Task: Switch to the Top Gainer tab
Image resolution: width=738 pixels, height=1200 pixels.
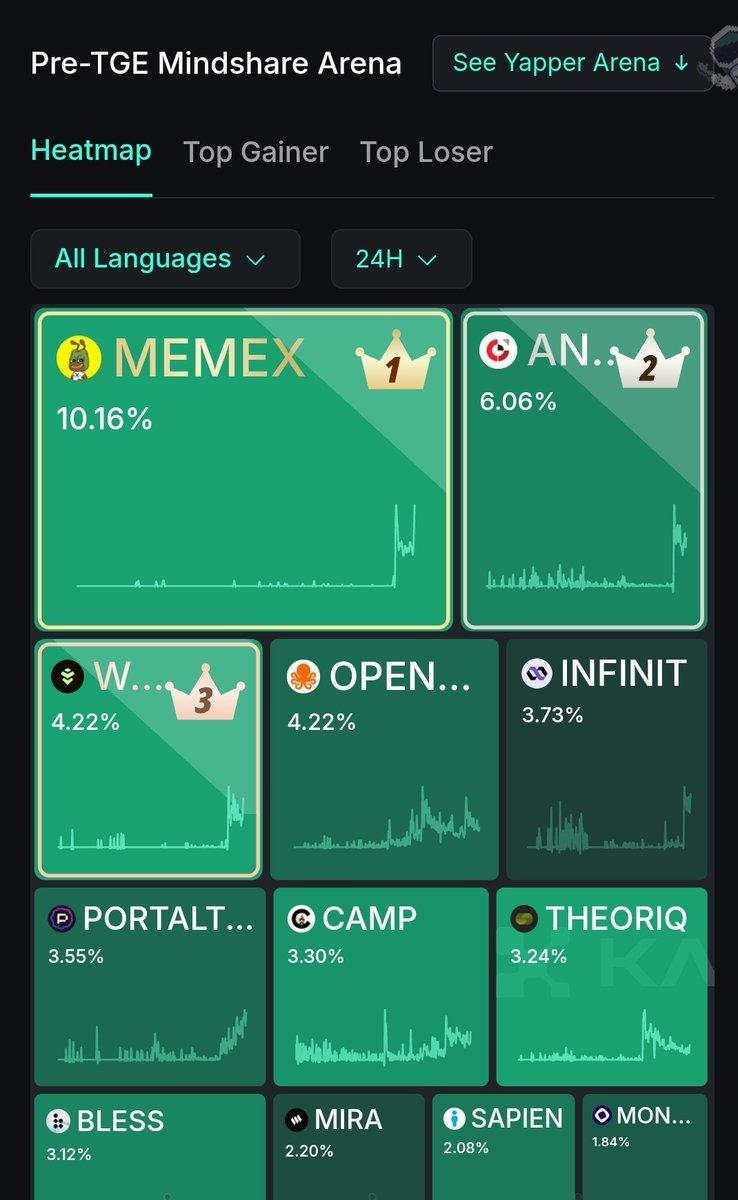Action: point(255,152)
